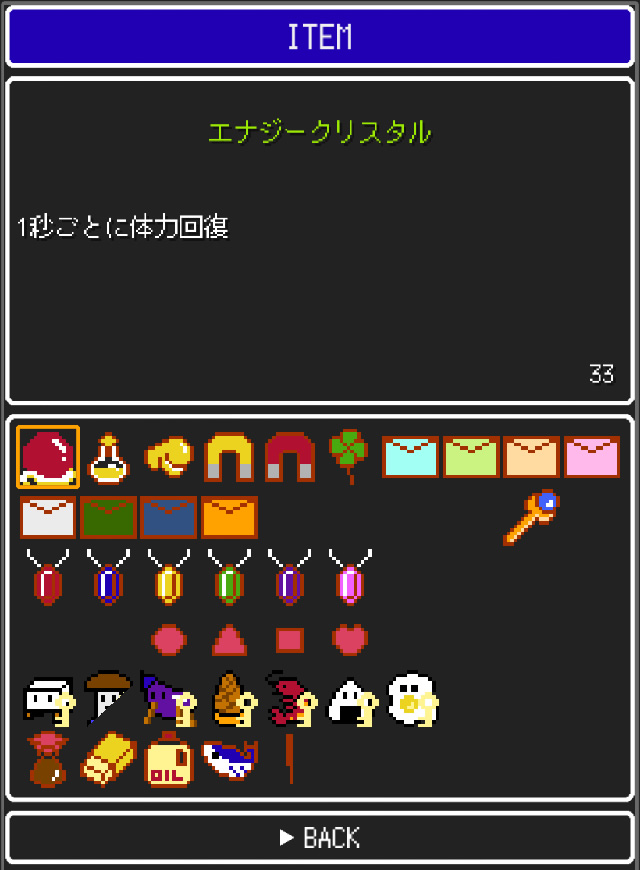
Task: Select the red gem necklace
Action: (47, 578)
